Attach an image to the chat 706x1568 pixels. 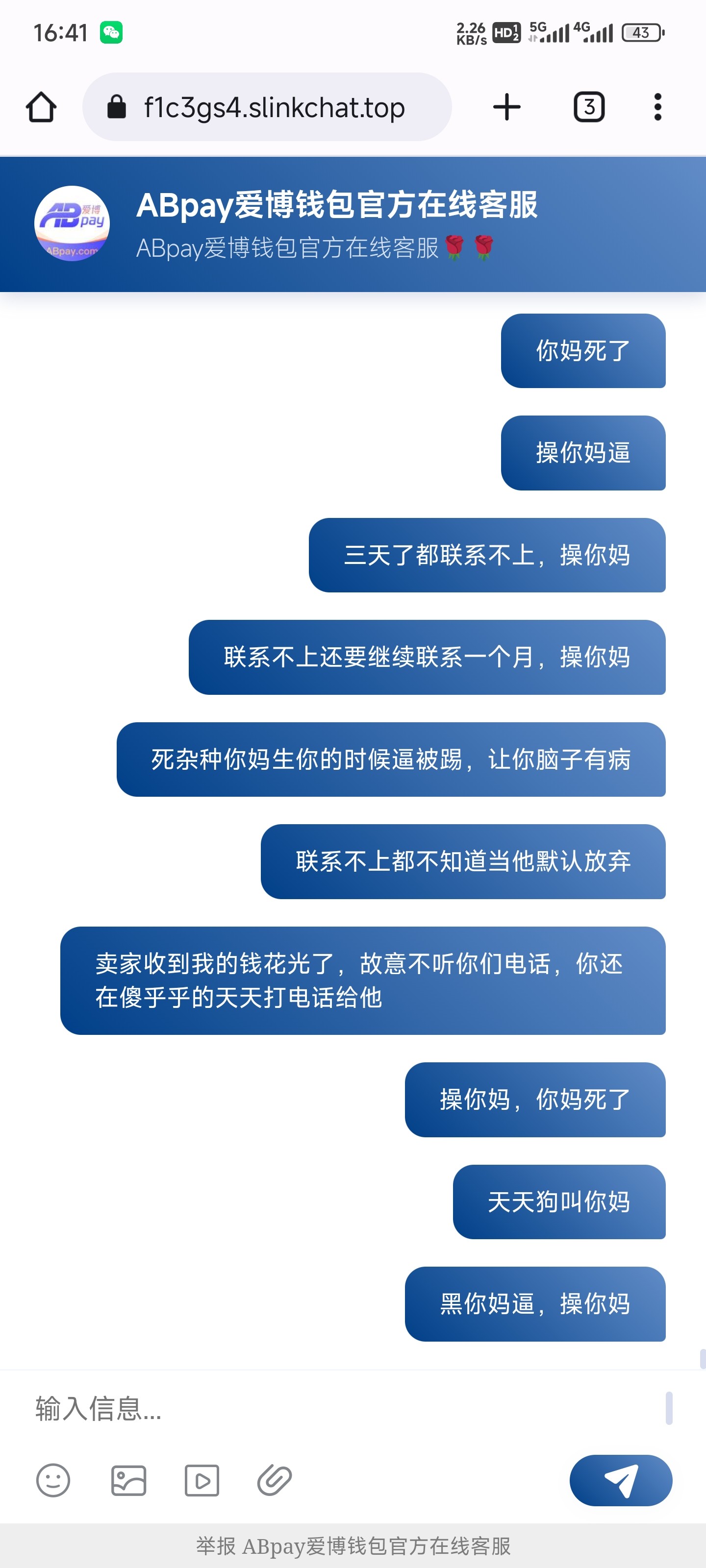[128, 1480]
